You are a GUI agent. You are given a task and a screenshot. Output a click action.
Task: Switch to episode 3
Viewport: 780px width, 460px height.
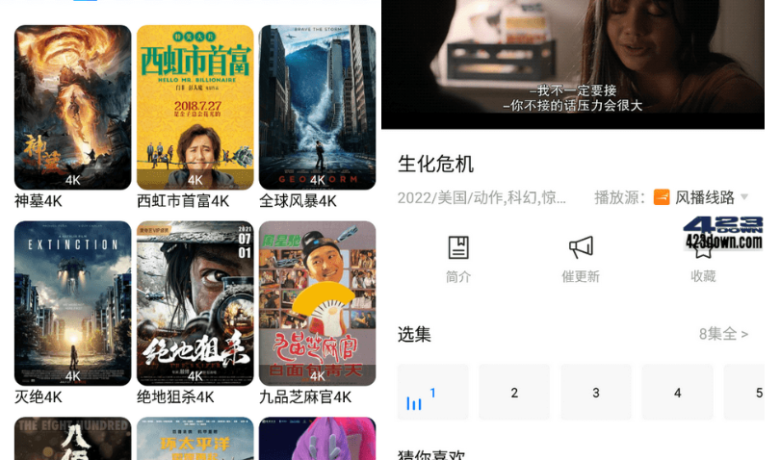[596, 392]
